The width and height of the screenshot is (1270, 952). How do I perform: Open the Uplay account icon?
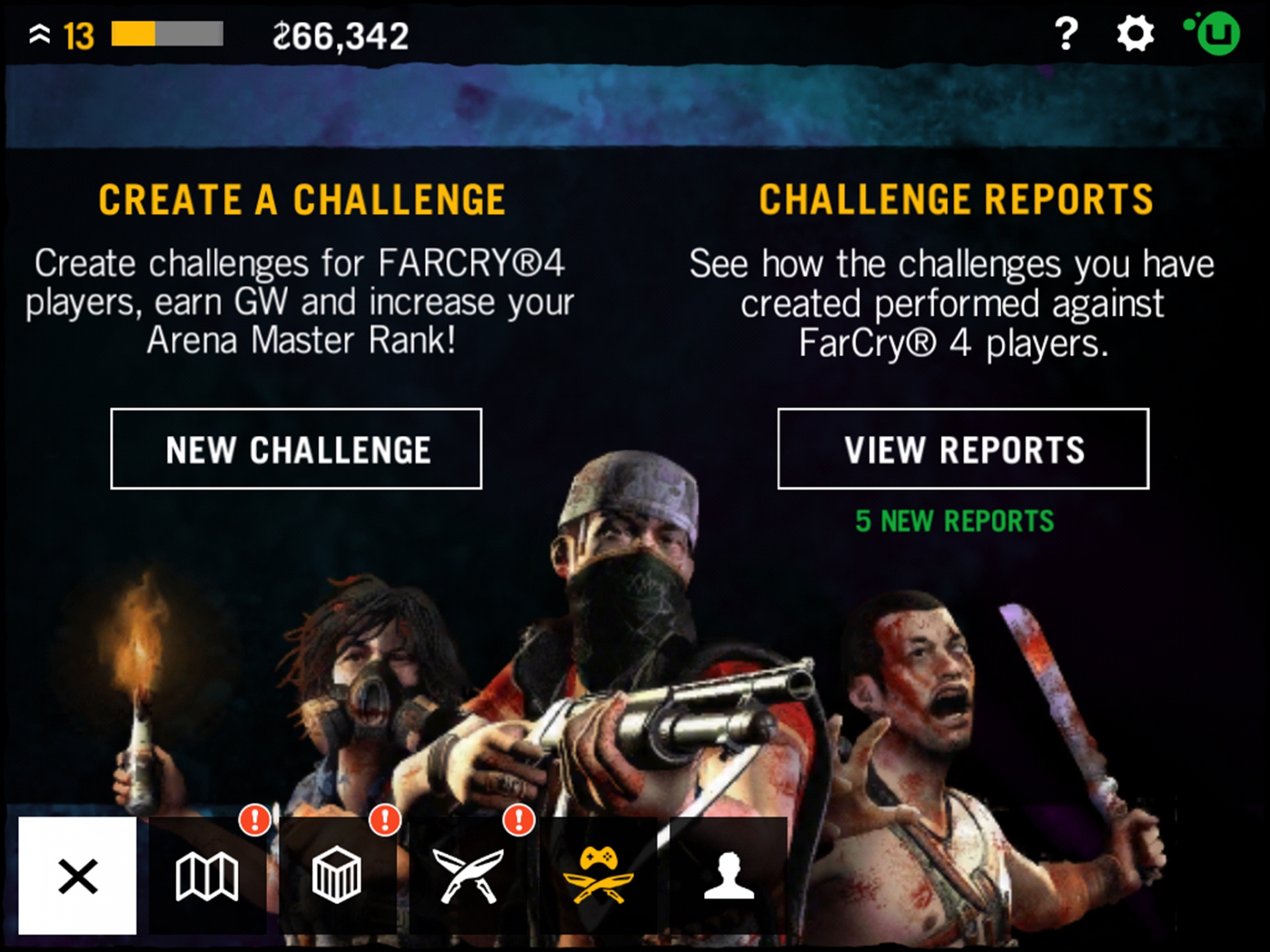point(1216,34)
